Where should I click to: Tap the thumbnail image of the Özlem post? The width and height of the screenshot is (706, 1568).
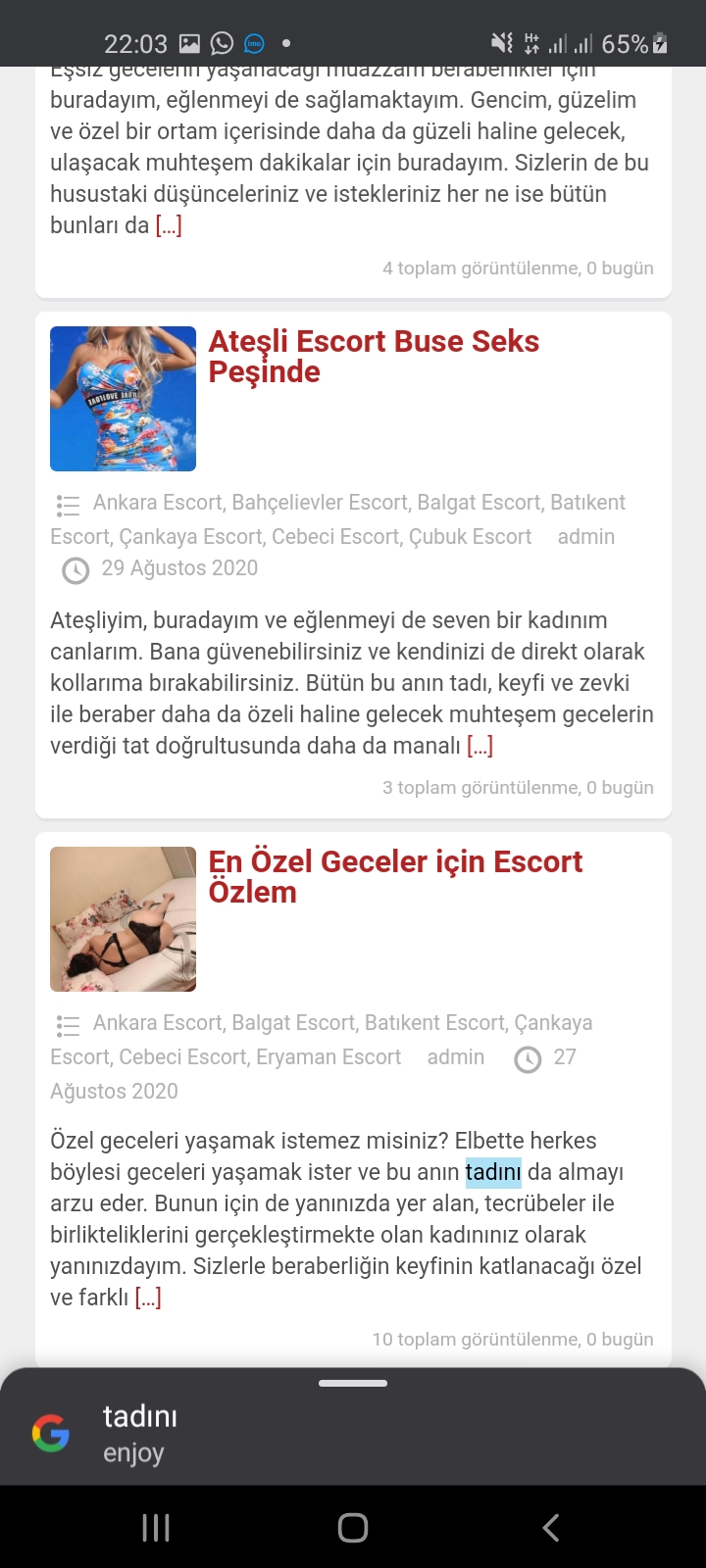tap(123, 919)
